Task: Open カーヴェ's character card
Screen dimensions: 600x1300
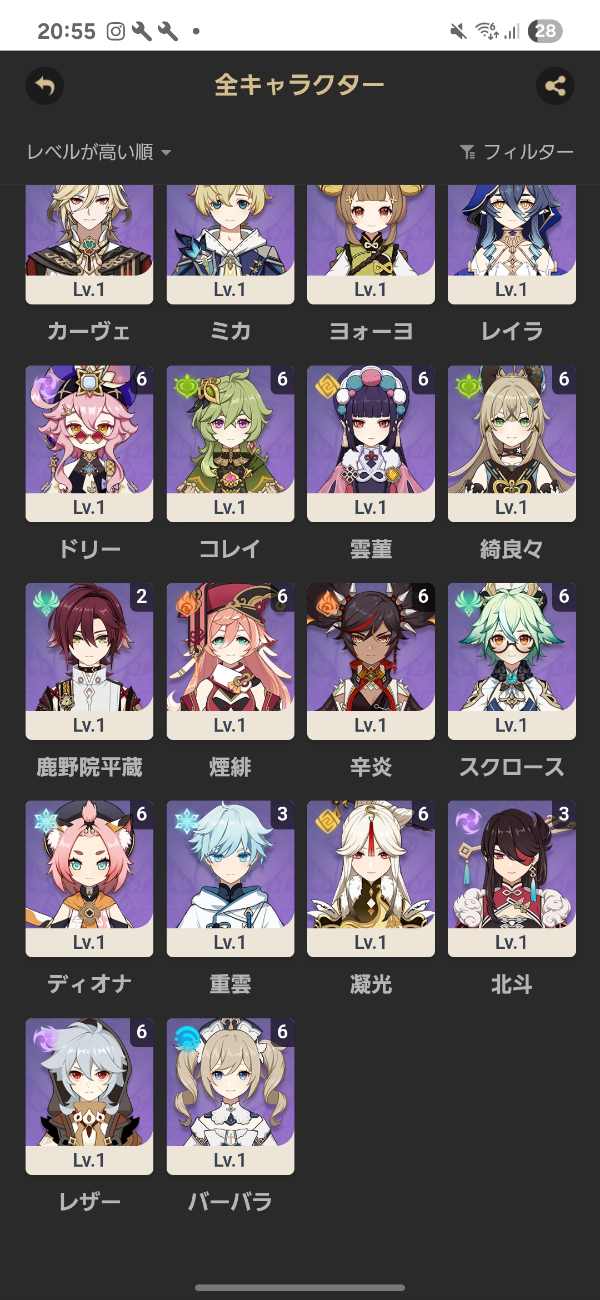Action: click(89, 245)
